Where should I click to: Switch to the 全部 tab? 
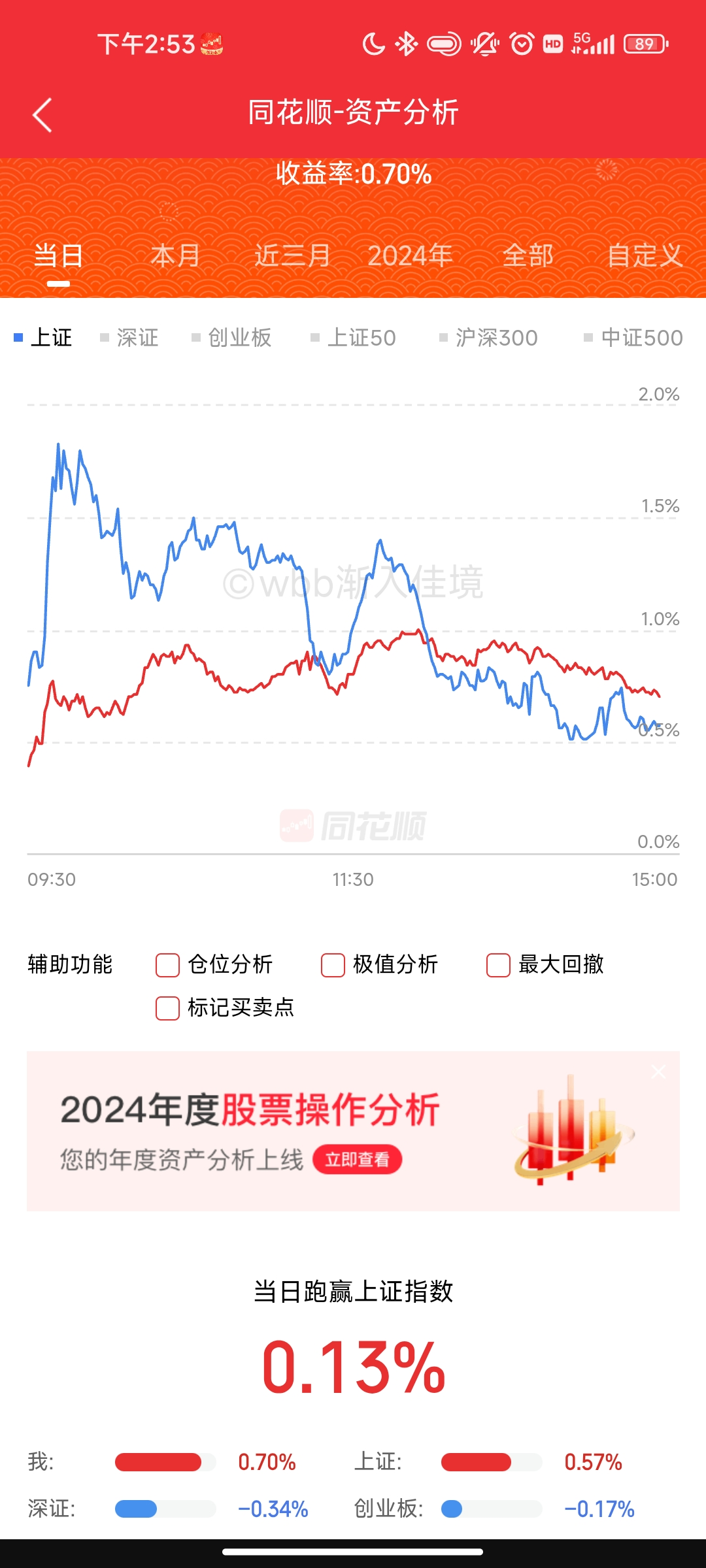(528, 255)
